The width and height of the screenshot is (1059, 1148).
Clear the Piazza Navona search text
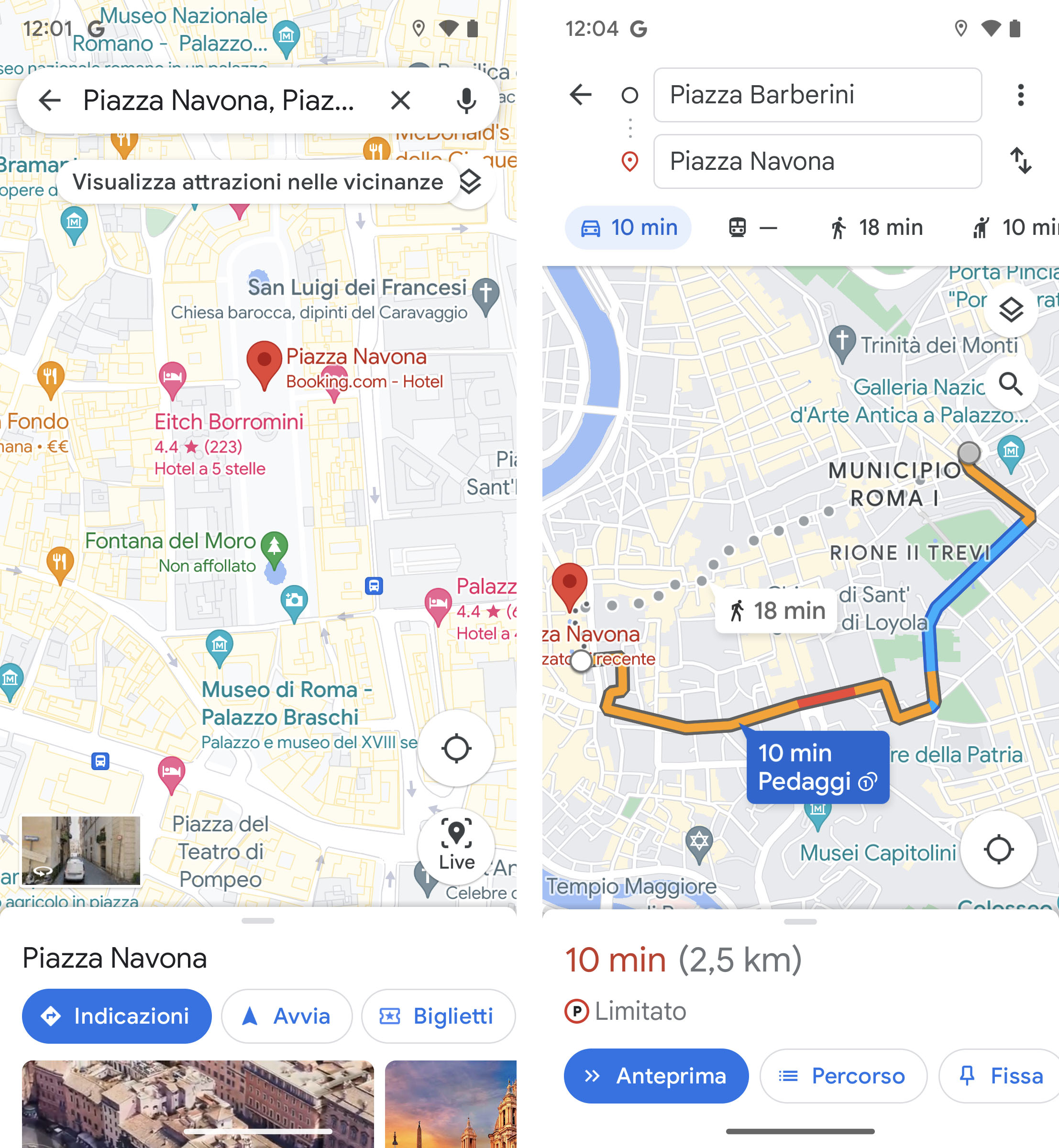(x=400, y=100)
